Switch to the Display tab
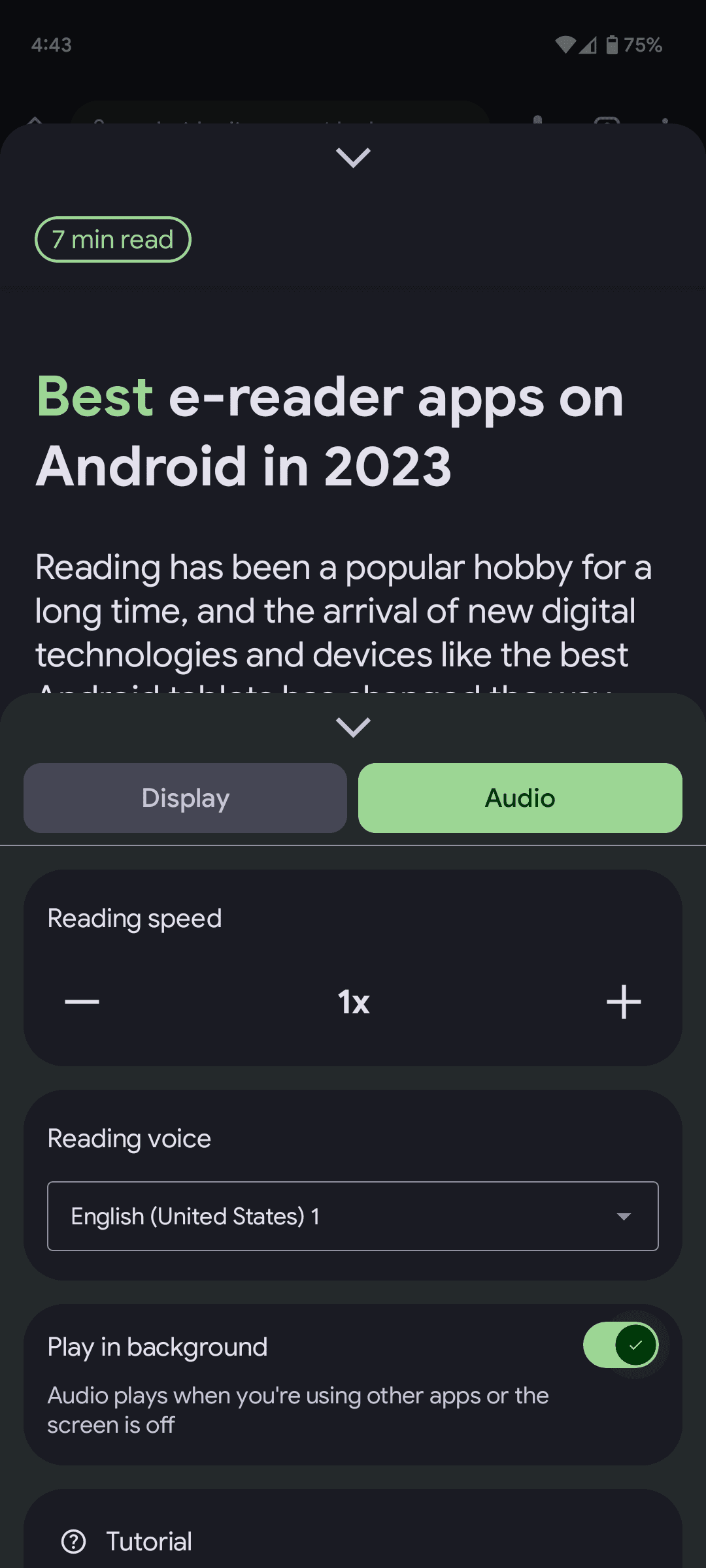The width and height of the screenshot is (706, 1568). tap(186, 798)
